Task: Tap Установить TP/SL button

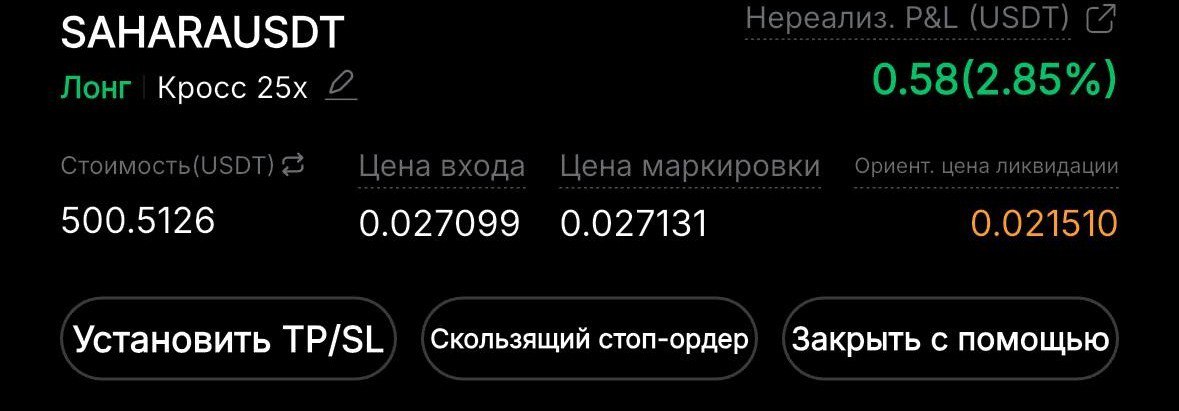Action: tap(230, 339)
